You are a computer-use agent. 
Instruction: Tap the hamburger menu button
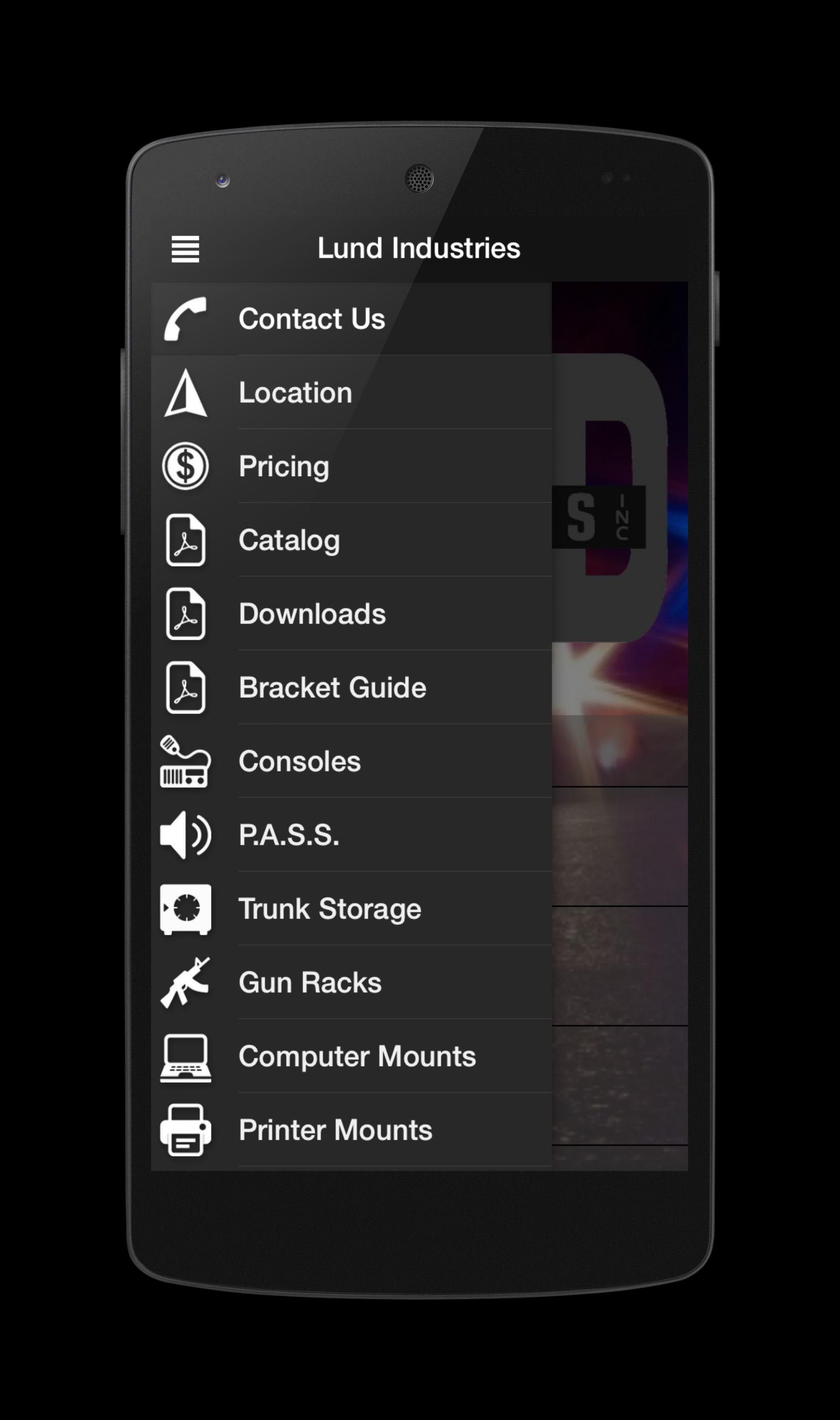click(185, 249)
